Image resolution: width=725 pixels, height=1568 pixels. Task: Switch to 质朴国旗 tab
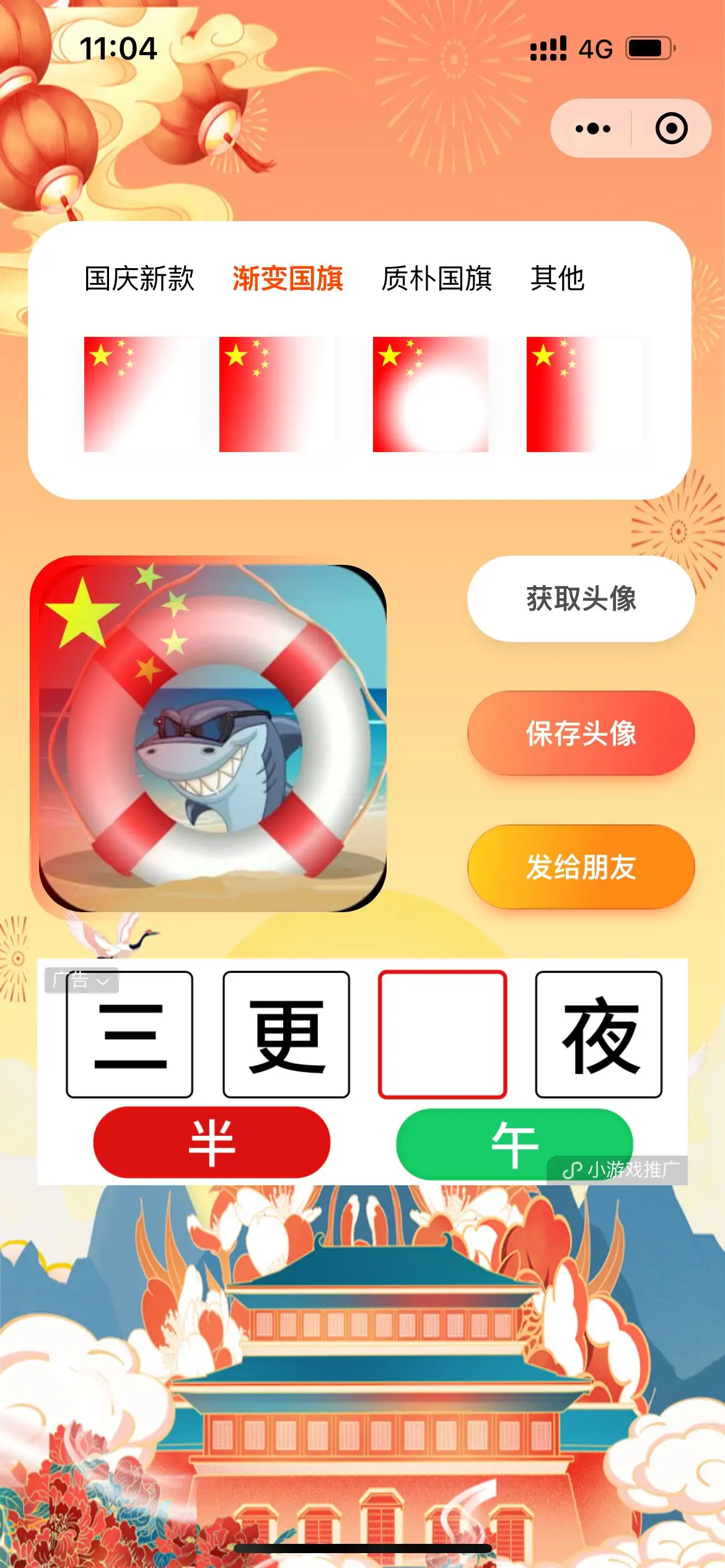(x=437, y=279)
